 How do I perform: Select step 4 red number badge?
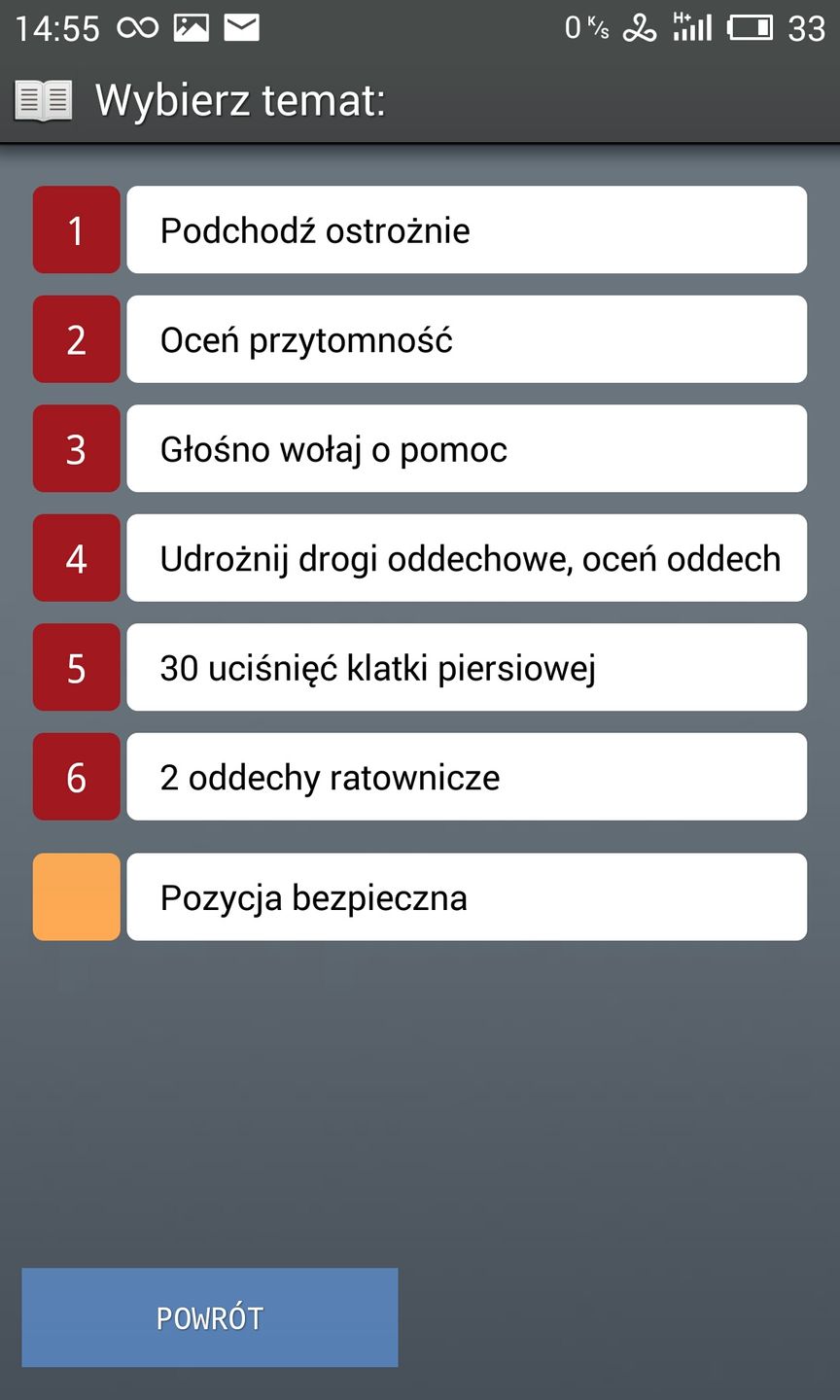[76, 558]
